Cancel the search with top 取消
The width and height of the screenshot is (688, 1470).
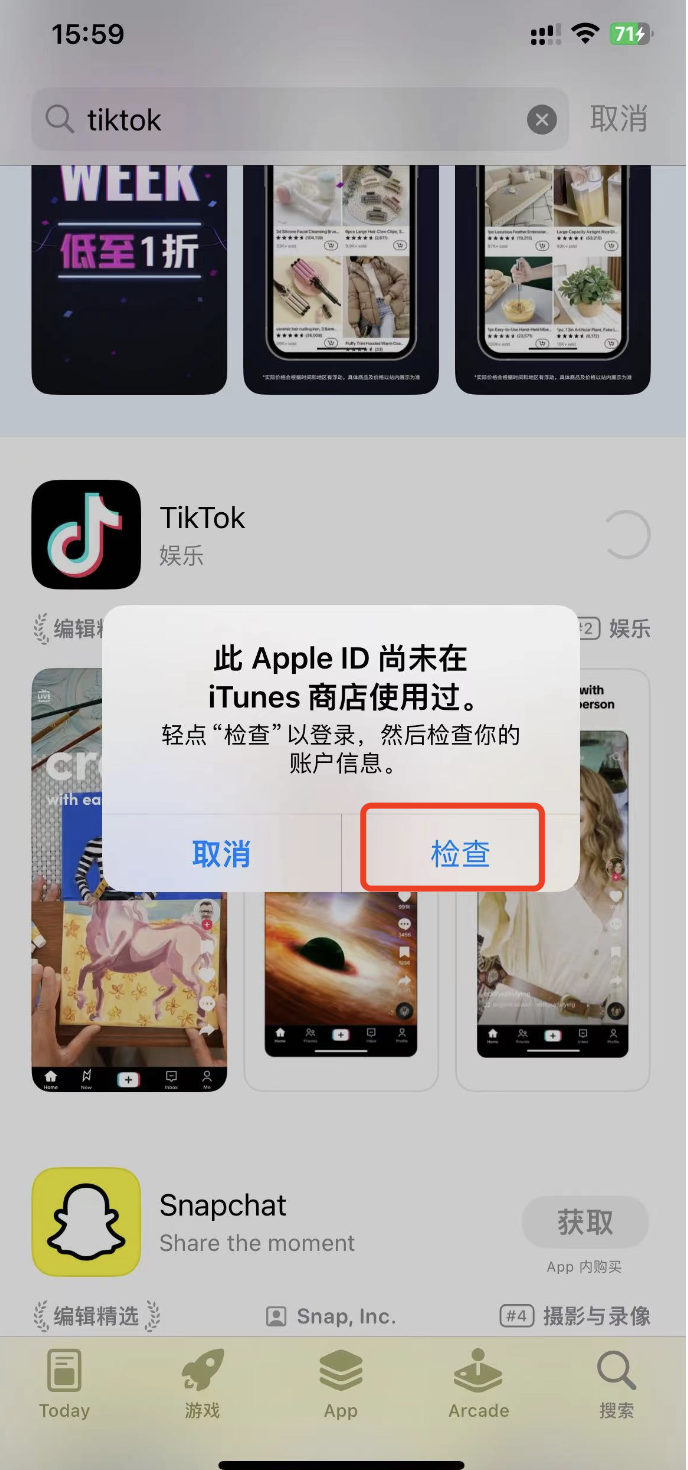click(x=619, y=118)
